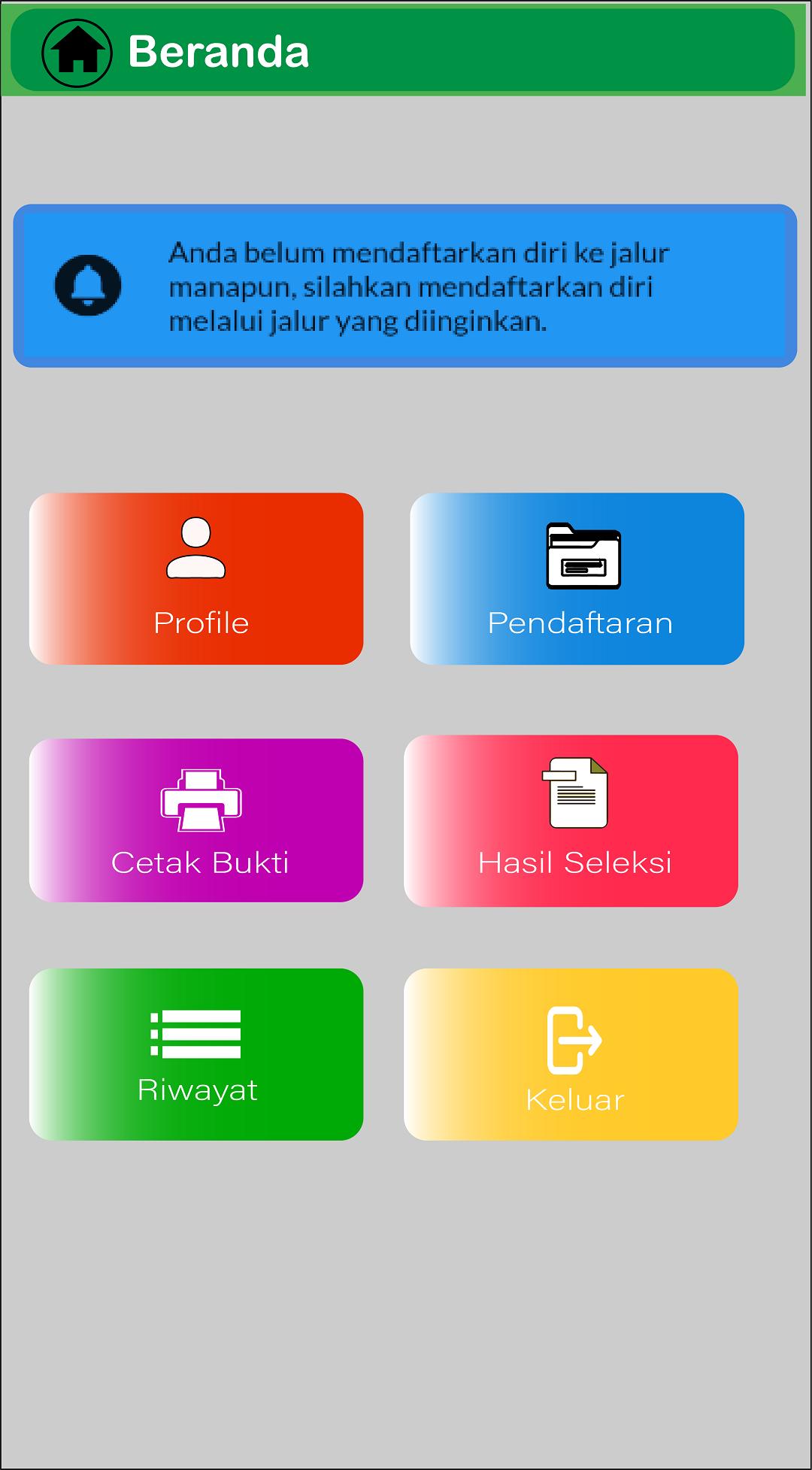View Hasil Seleksi results
Screen dimensions: 812x1470
(571, 820)
